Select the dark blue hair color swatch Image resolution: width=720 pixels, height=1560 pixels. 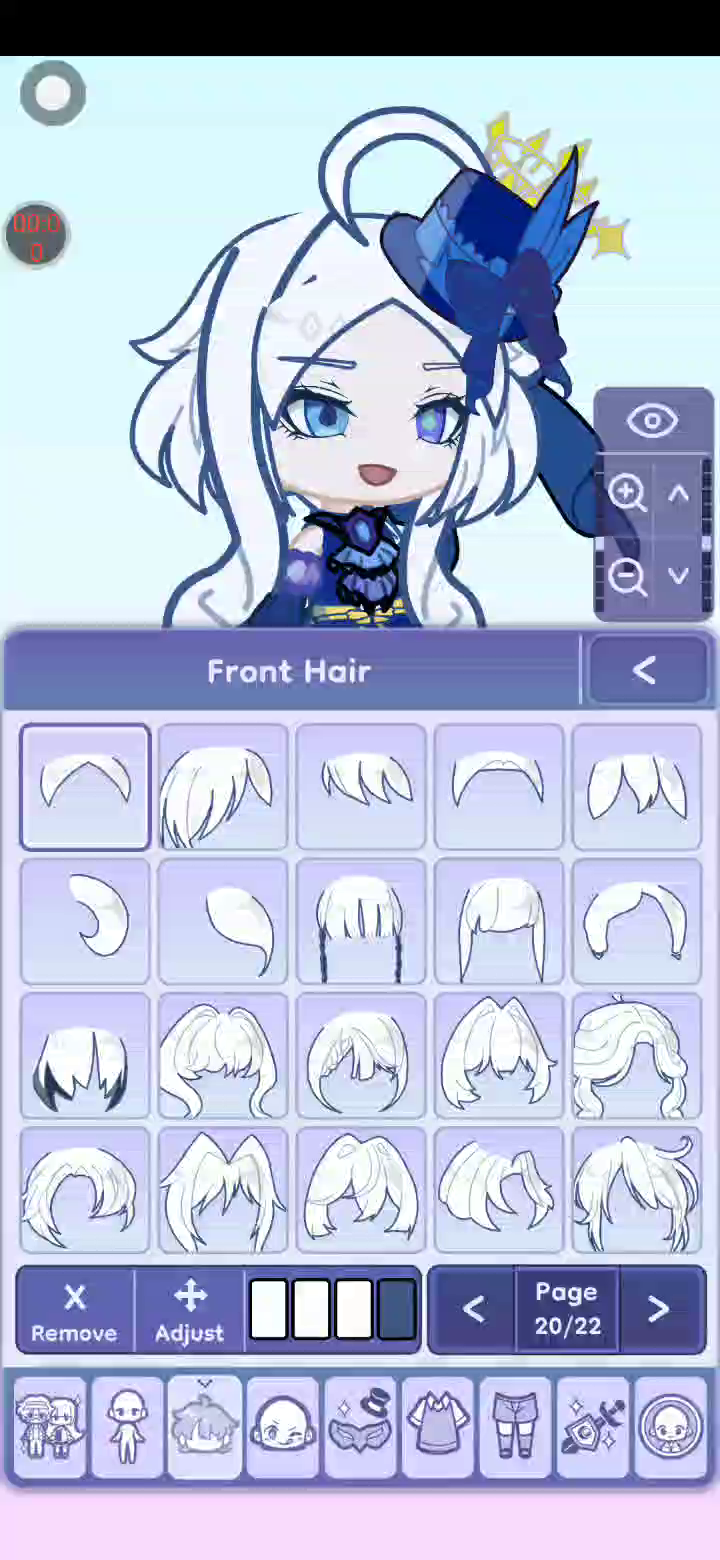(397, 1309)
